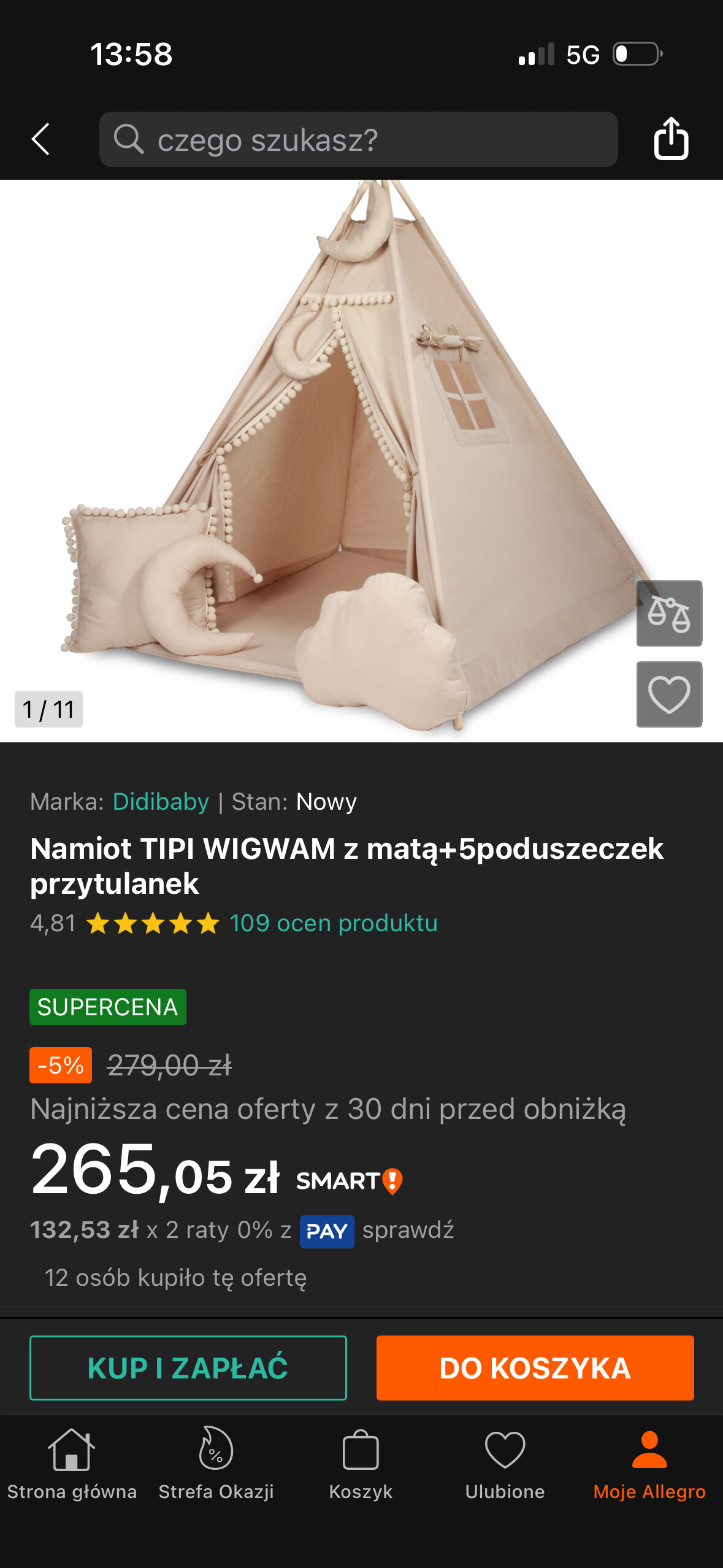The height and width of the screenshot is (1568, 723).
Task: Add product to comparison with scales icon
Action: tap(669, 613)
